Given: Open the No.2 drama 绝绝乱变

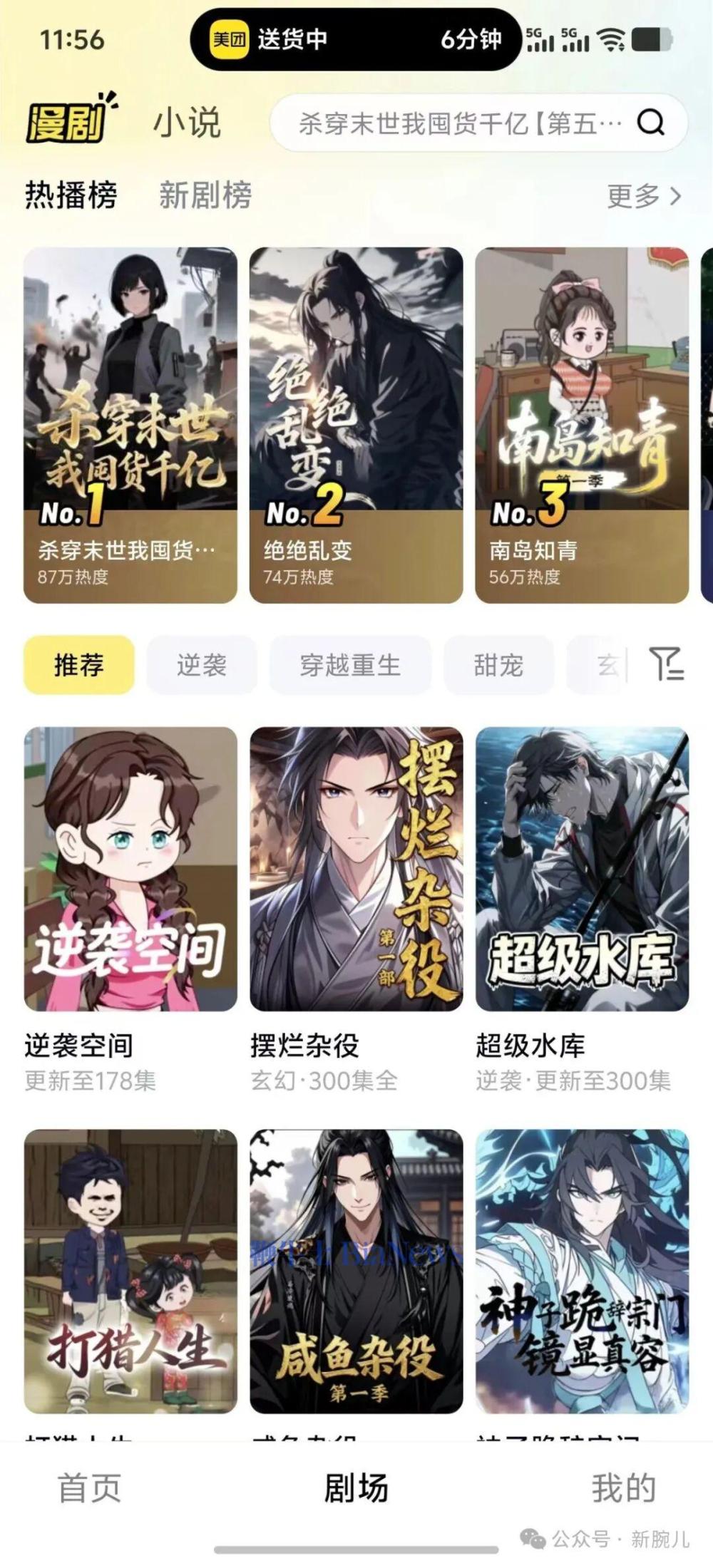Looking at the screenshot, I should (356, 424).
